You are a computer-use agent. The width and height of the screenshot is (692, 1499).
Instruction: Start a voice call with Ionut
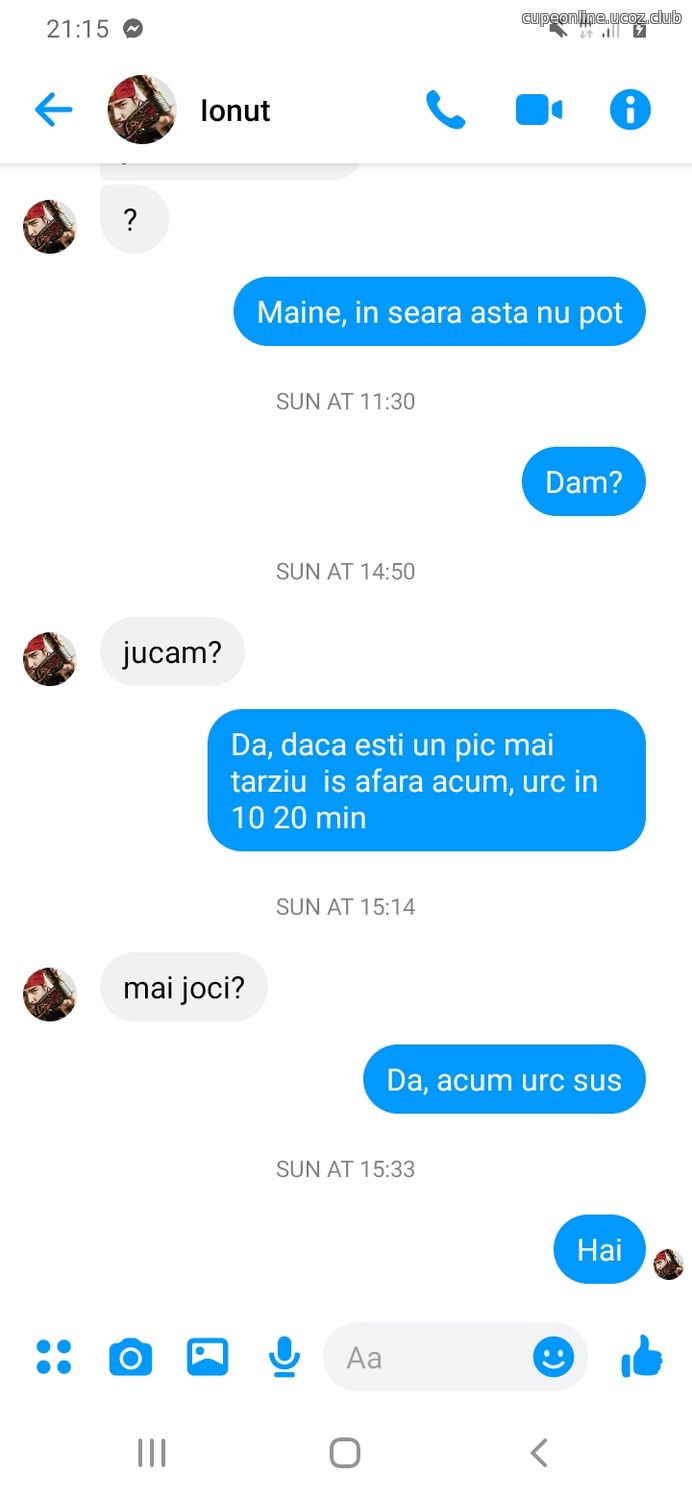coord(445,110)
